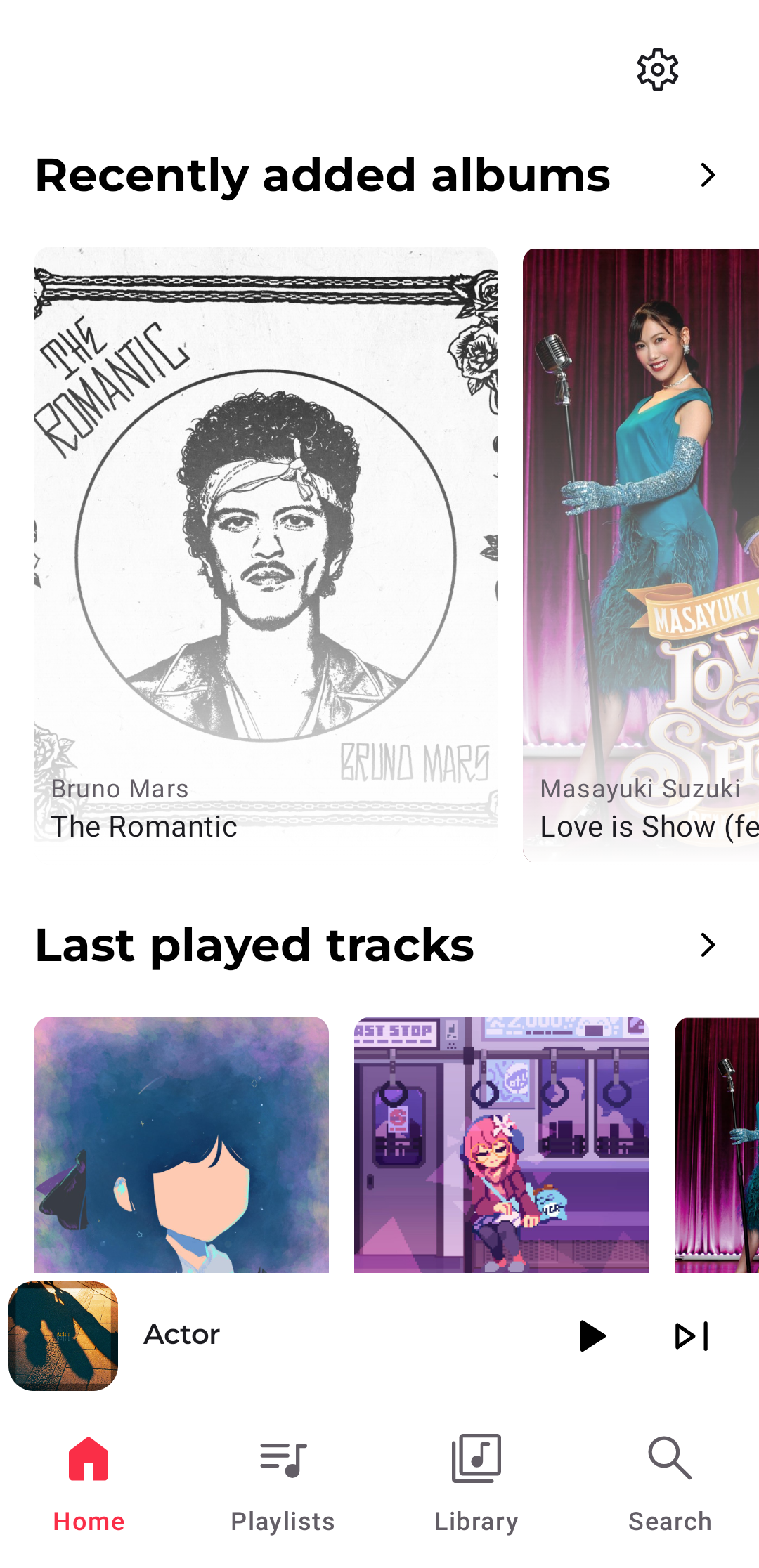The image size is (759, 1568).
Task: Open The Romantic album by Bruno Mars
Action: tap(266, 544)
